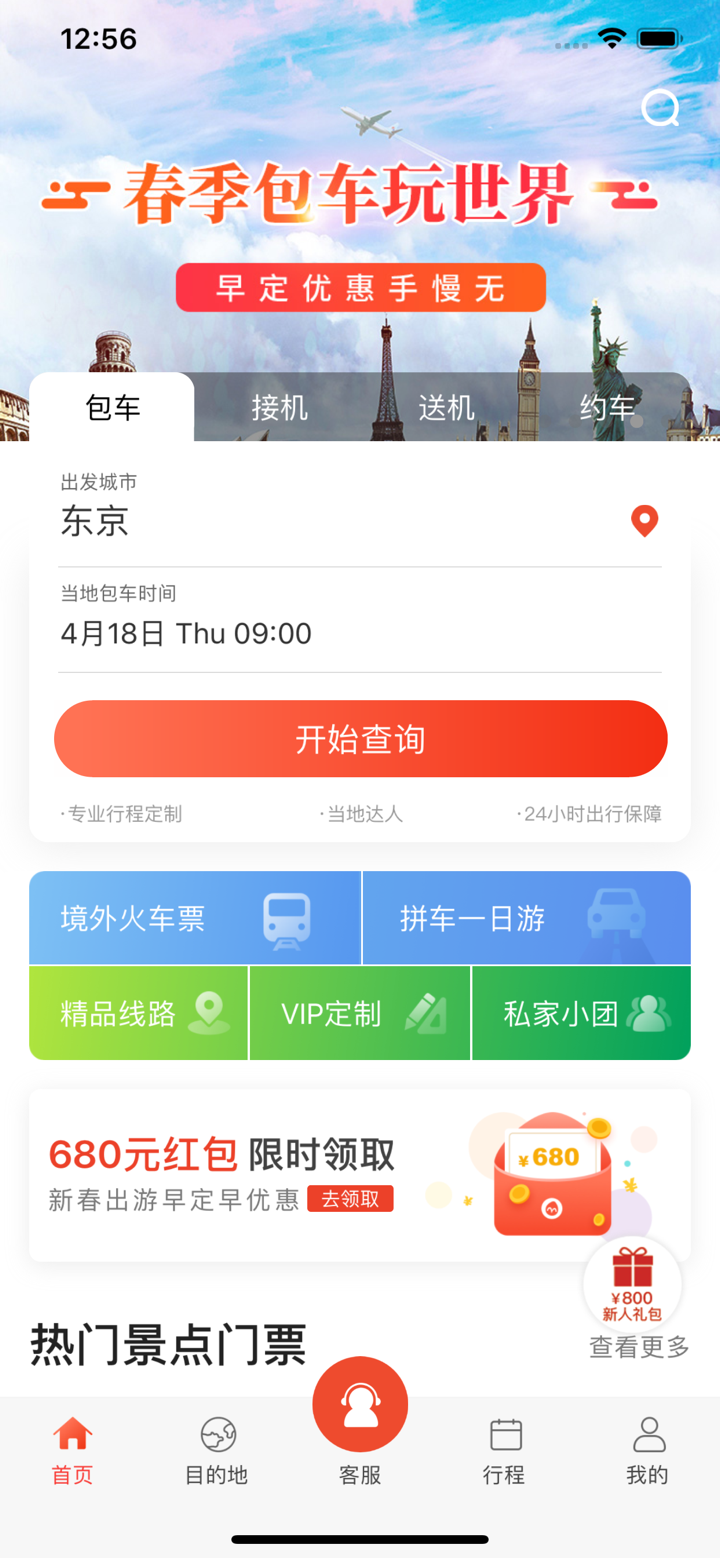Open 查看更多 below the gift badge
Image resolution: width=720 pixels, height=1558 pixels.
(636, 1347)
